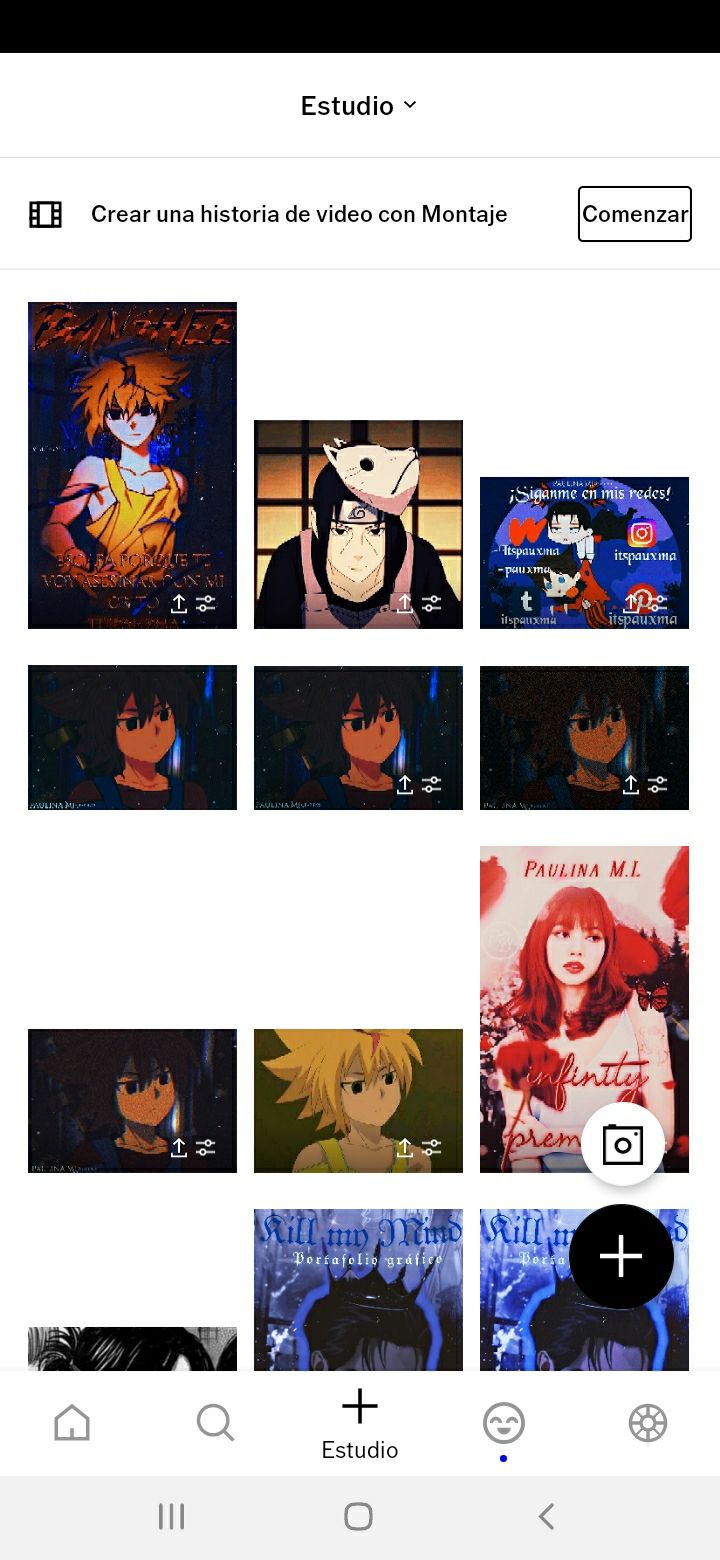Open the camera floating button
Viewport: 720px width, 1560px height.
coord(622,1144)
